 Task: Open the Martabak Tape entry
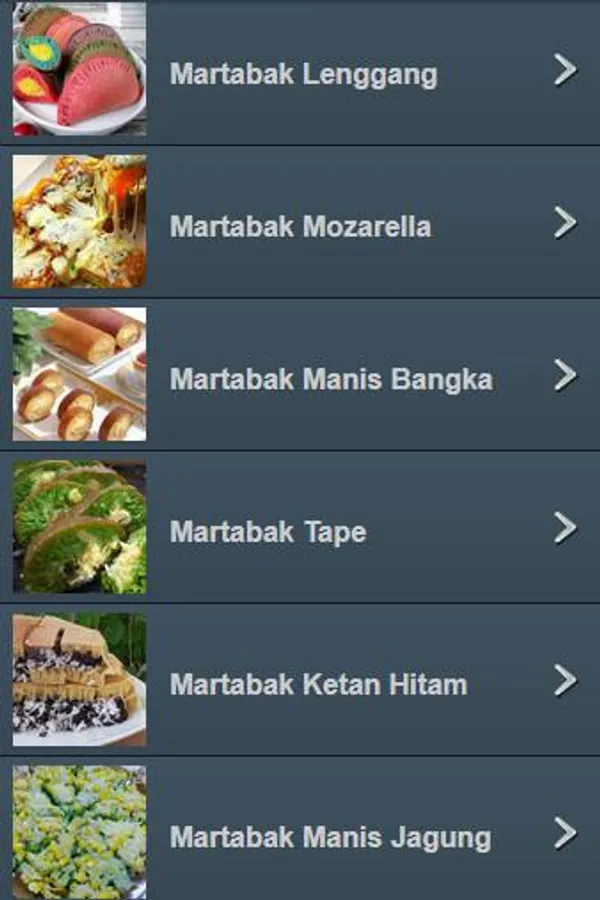coord(268,531)
